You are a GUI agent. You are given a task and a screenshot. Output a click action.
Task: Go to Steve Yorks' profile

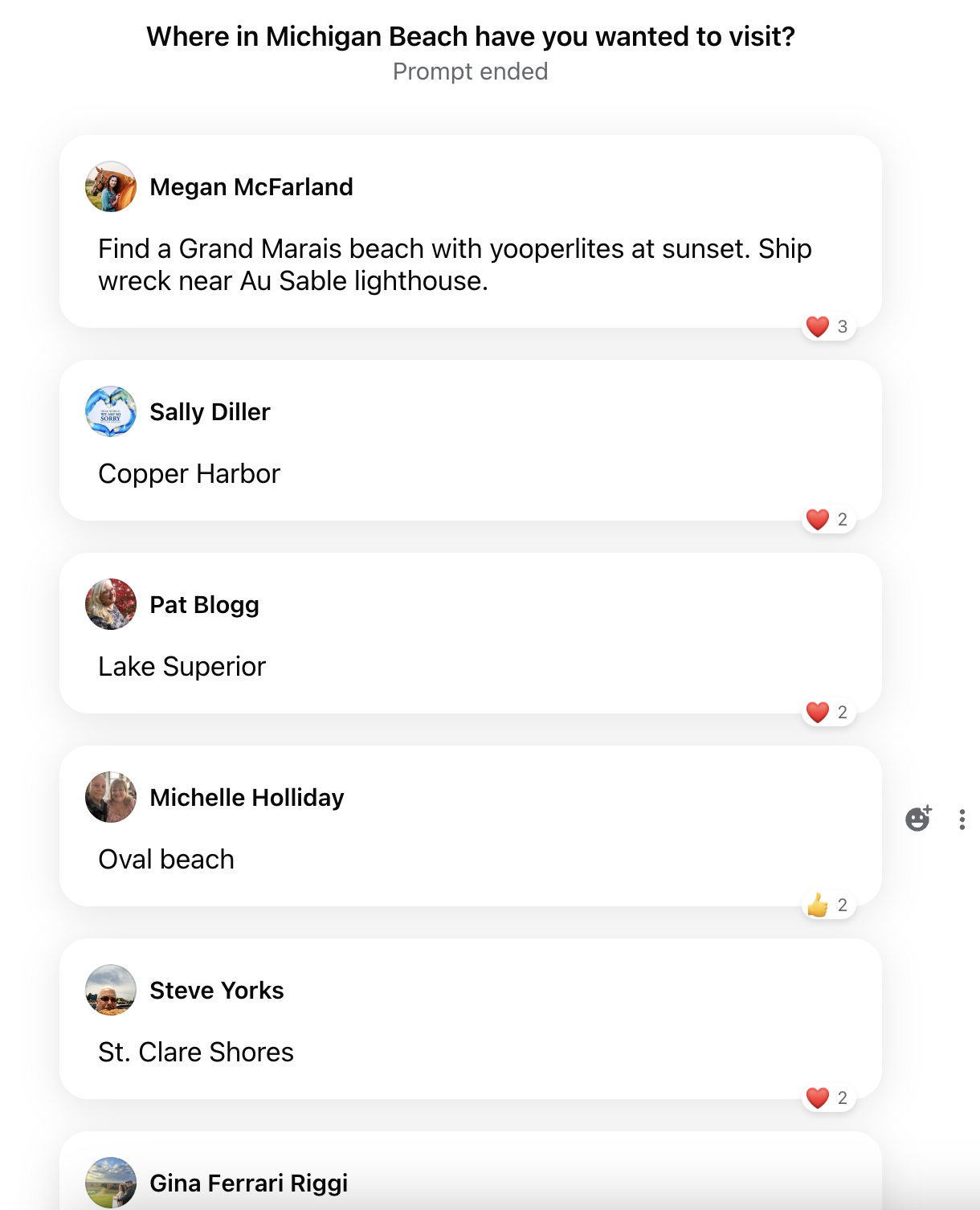point(216,991)
